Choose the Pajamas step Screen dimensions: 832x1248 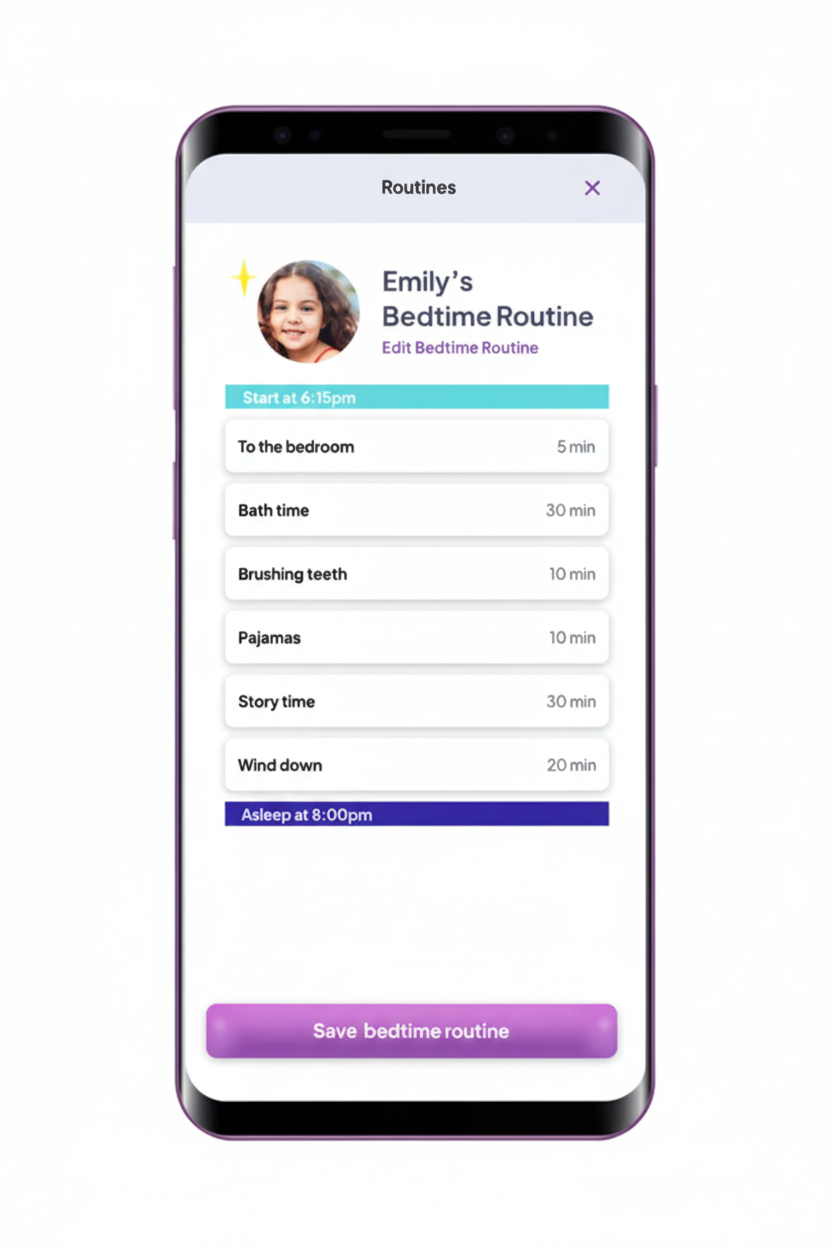point(416,637)
